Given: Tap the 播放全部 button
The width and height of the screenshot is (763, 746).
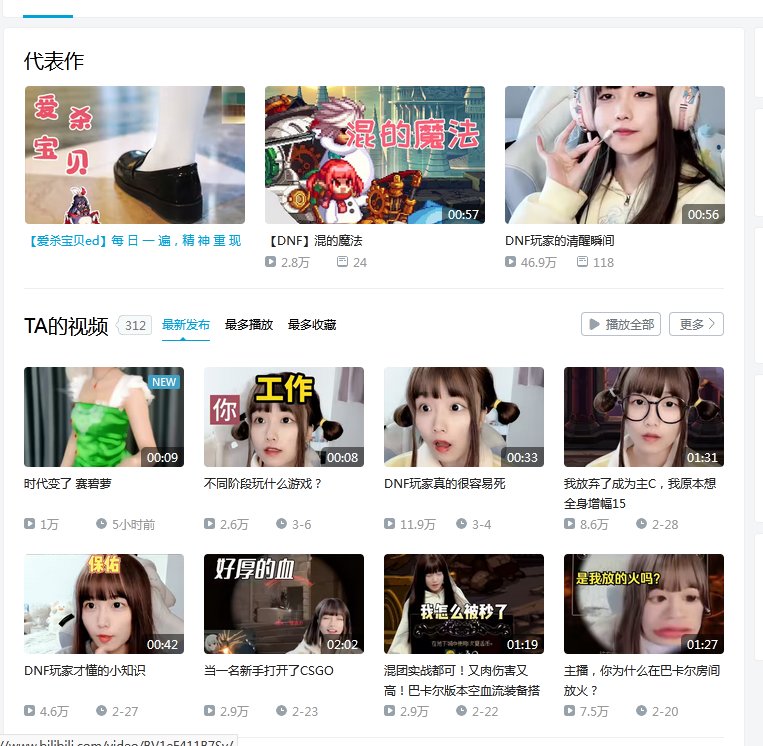Looking at the screenshot, I should [621, 324].
